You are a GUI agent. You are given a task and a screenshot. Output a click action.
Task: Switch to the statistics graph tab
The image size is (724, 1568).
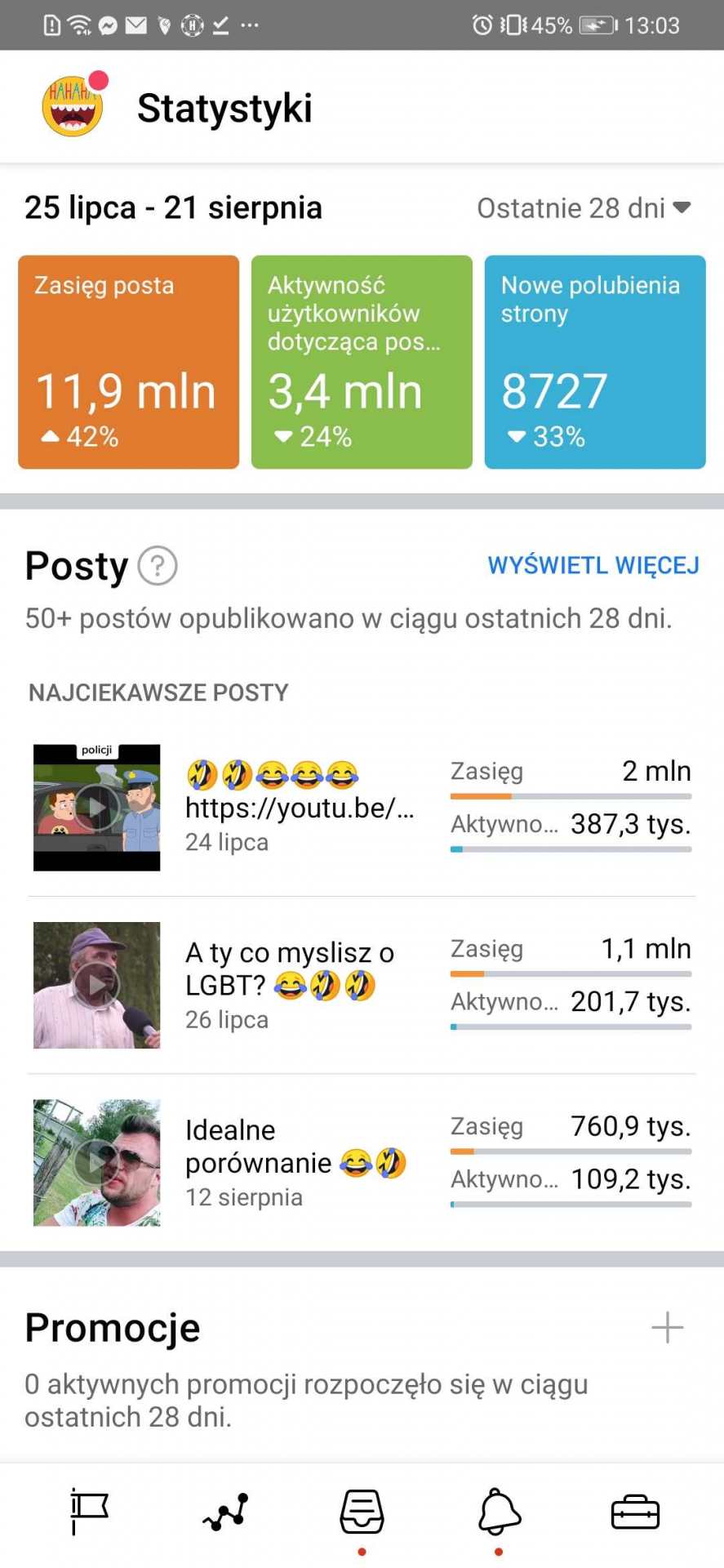pyautogui.click(x=226, y=1512)
